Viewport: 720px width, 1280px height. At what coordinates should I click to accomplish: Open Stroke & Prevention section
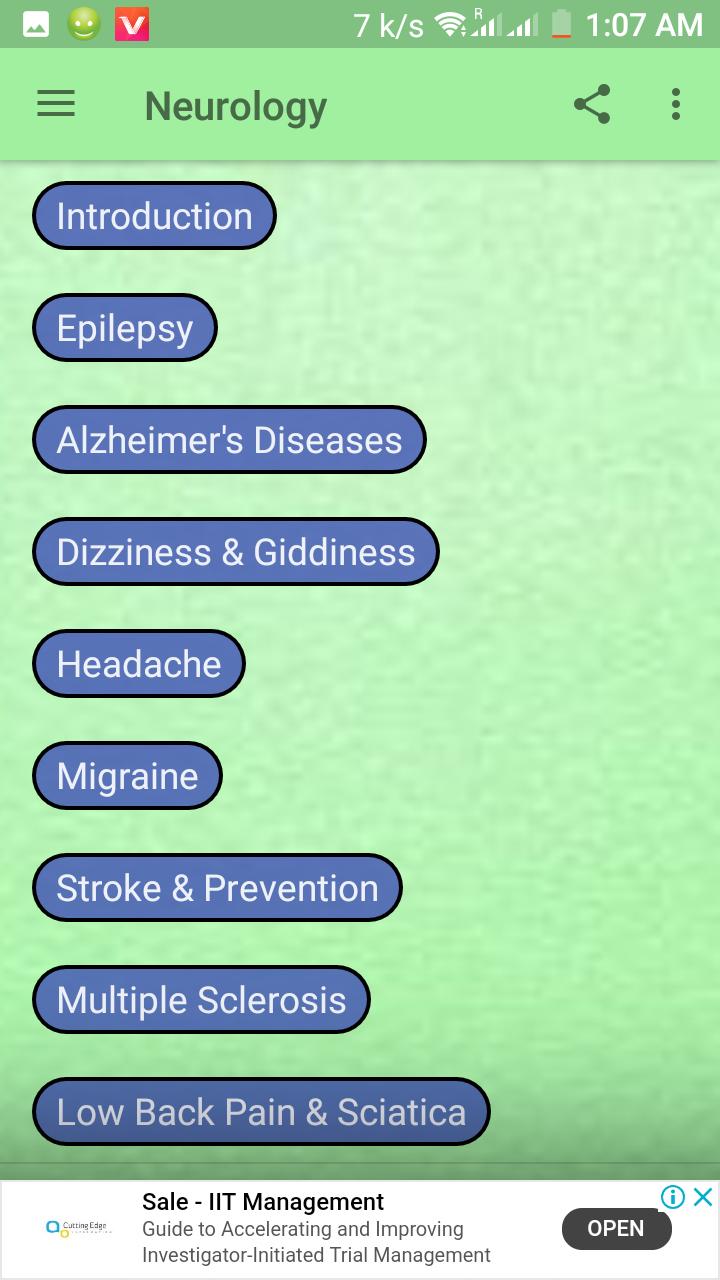(217, 888)
